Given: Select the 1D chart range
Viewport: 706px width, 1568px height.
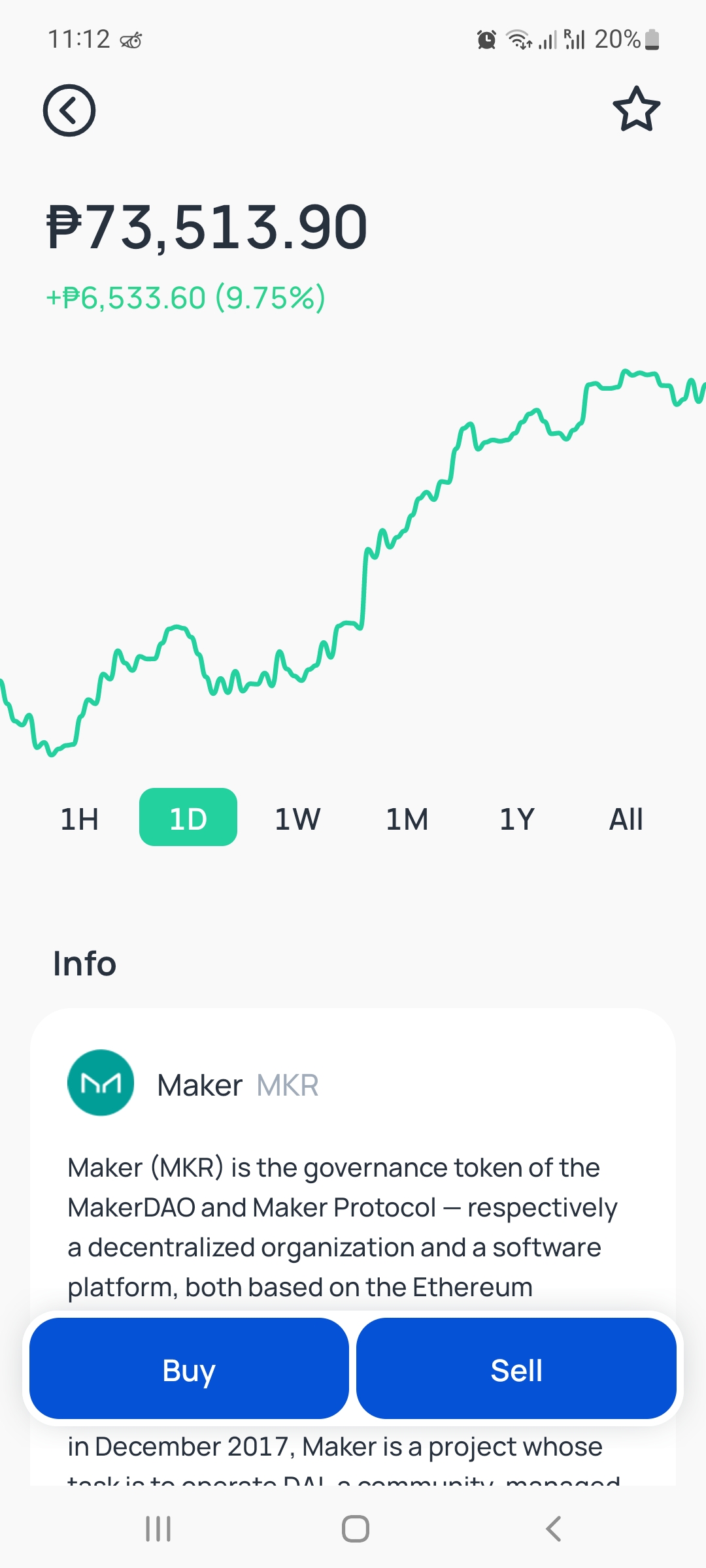Looking at the screenshot, I should 188,817.
